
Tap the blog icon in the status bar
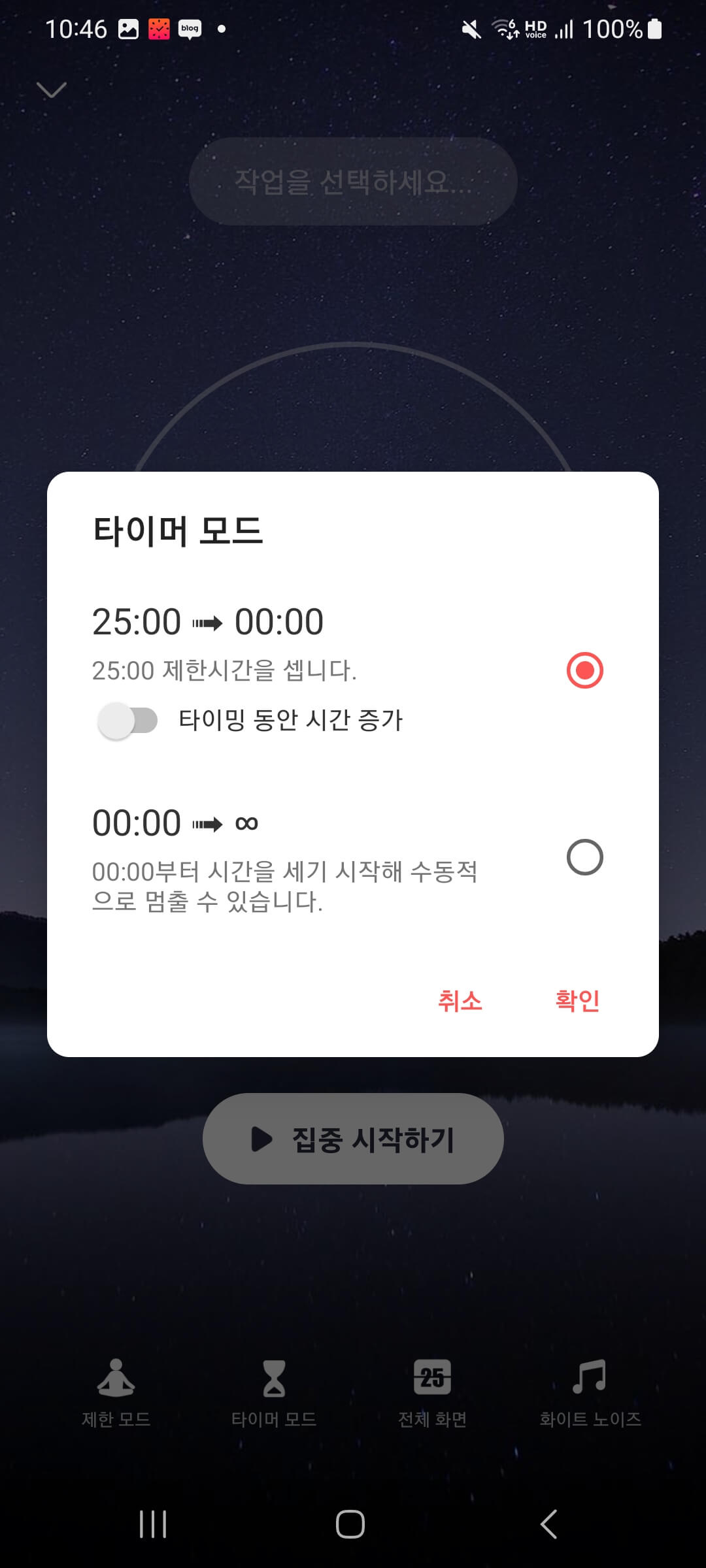point(190,29)
